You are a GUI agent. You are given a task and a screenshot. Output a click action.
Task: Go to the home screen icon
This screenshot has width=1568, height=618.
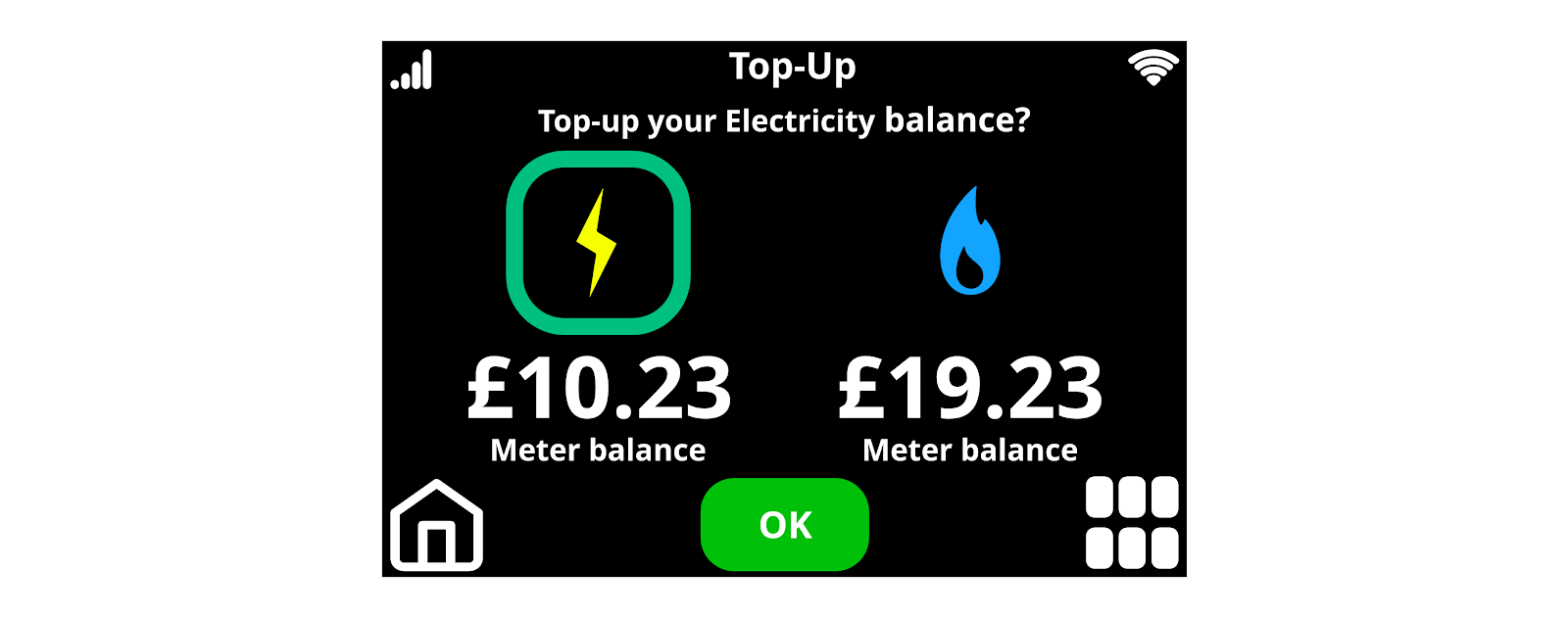tap(437, 526)
